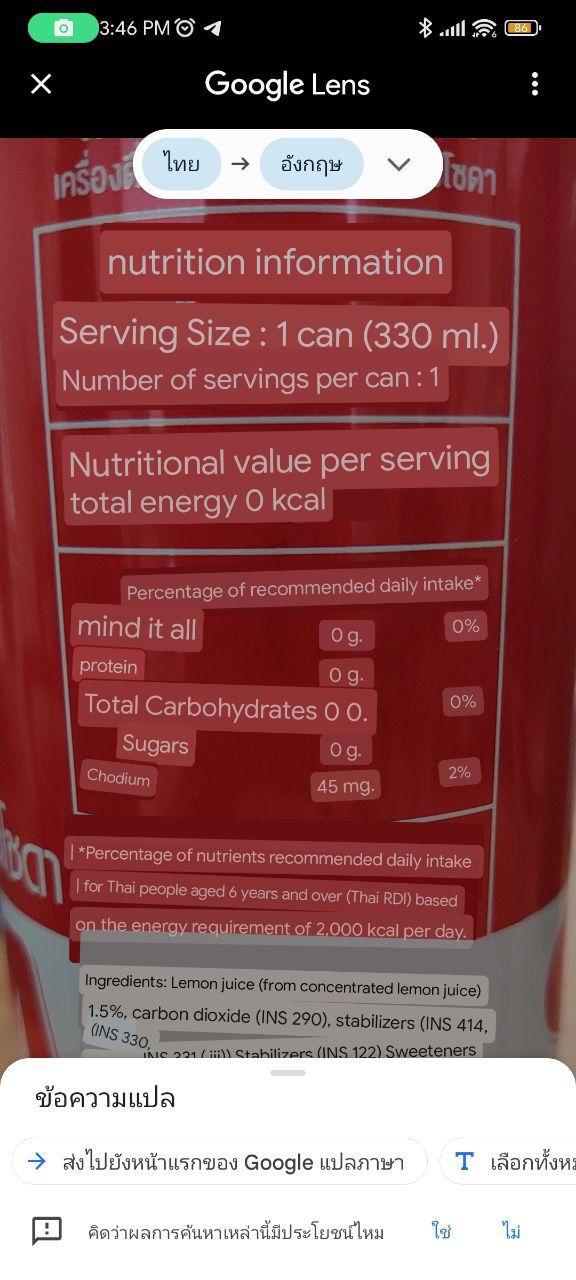Viewport: 576px width, 1280px height.
Task: Open the three-dot overflow menu
Action: tap(535, 84)
